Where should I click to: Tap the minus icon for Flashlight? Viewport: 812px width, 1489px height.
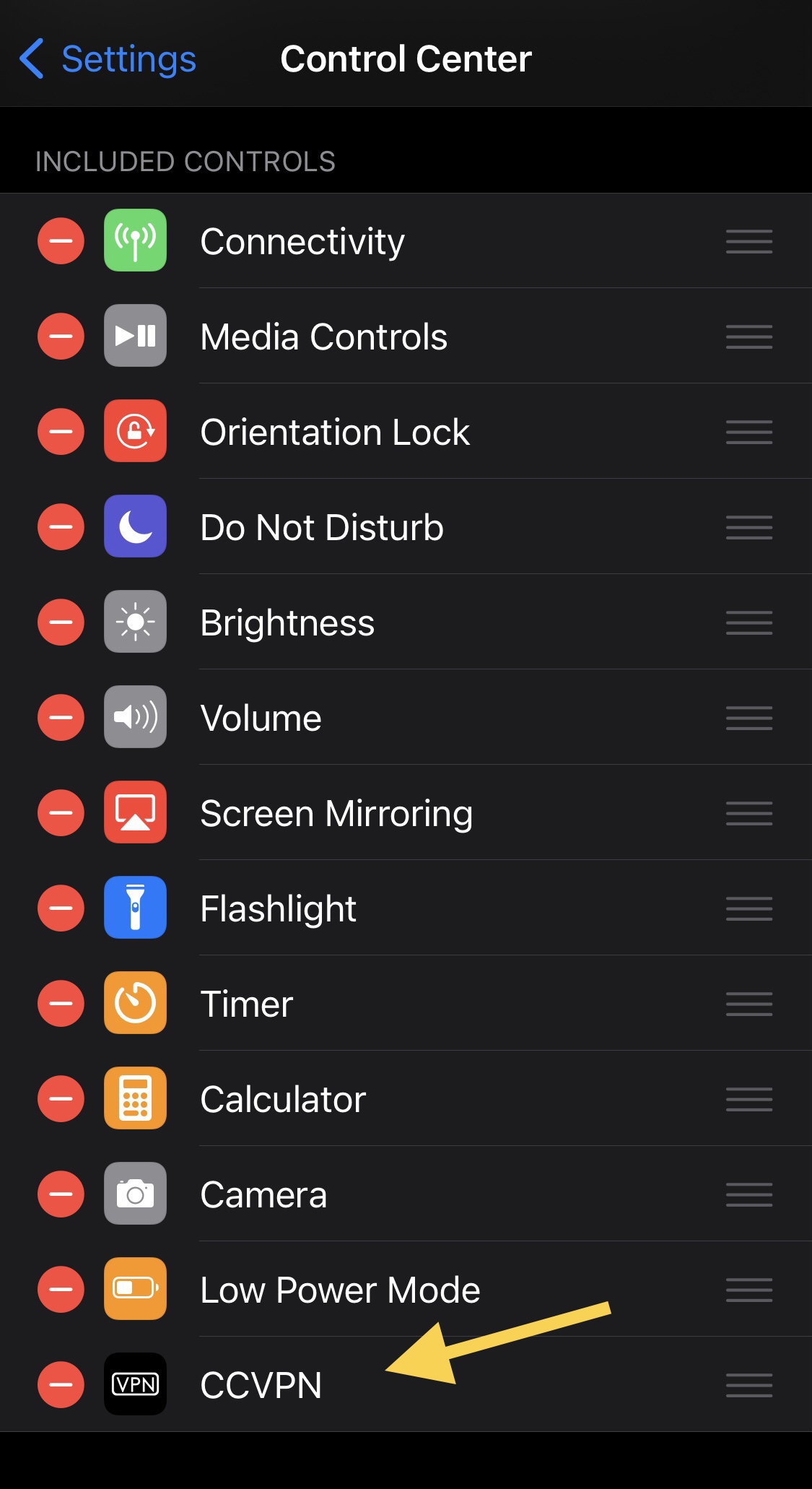61,908
